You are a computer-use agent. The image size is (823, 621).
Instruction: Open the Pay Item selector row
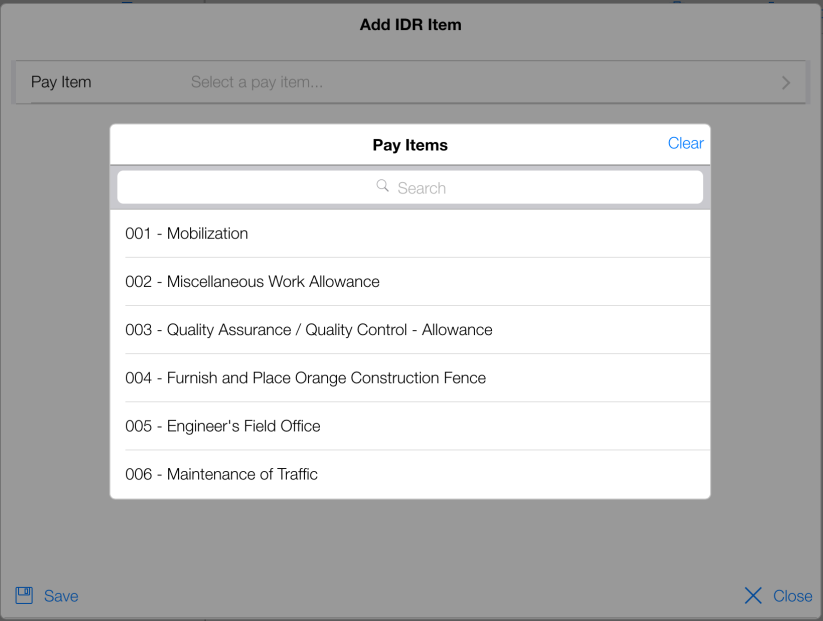[x=410, y=82]
